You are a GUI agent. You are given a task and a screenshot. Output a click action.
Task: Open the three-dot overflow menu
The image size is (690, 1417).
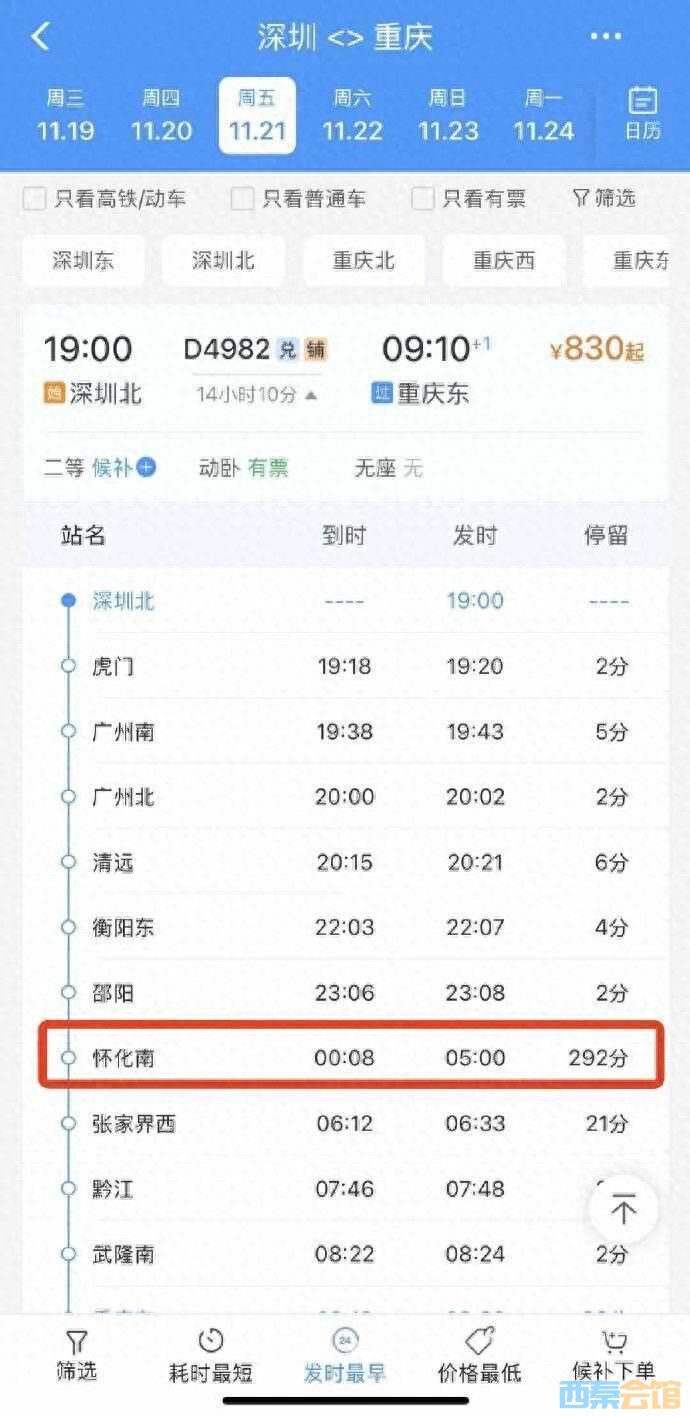point(605,37)
